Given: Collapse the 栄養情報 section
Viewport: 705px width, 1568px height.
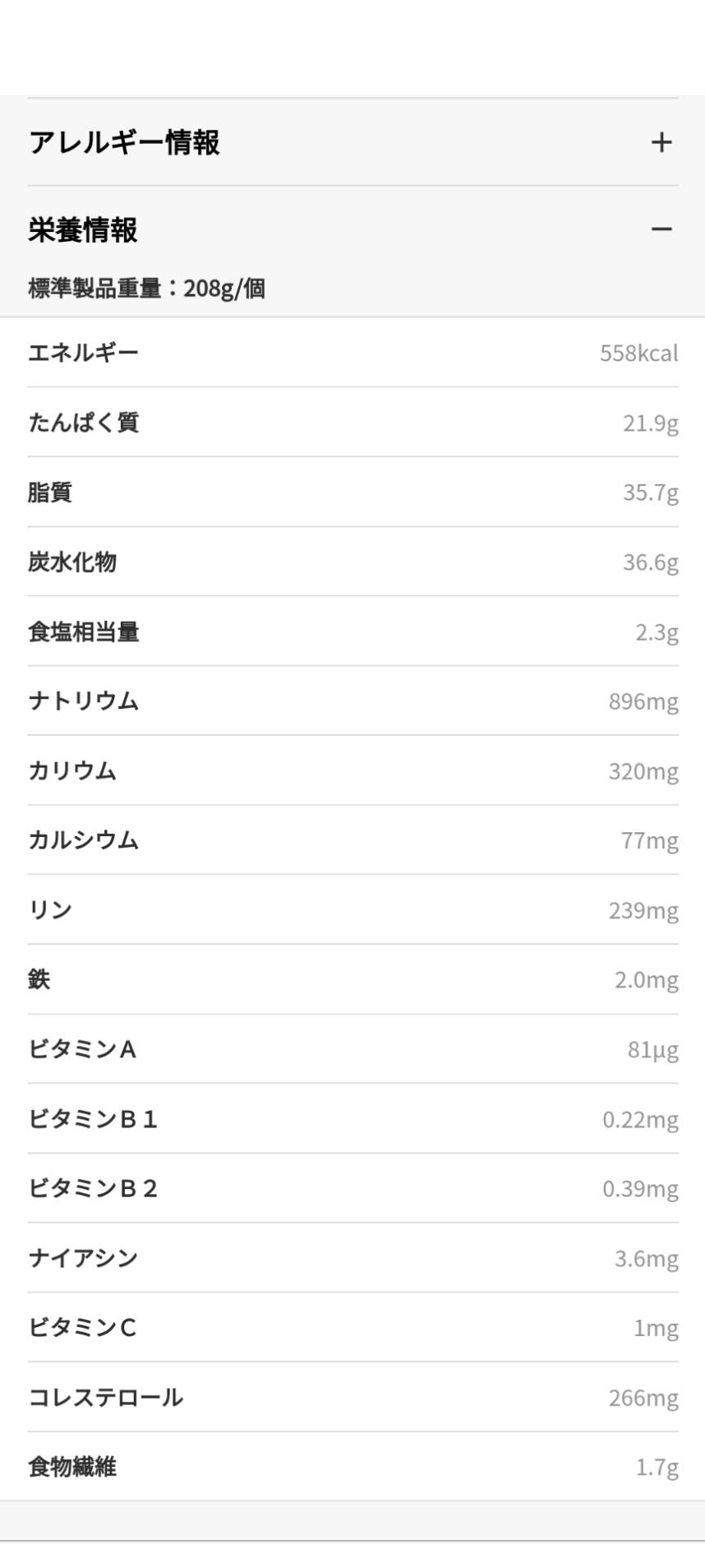Looking at the screenshot, I should pos(352,229).
